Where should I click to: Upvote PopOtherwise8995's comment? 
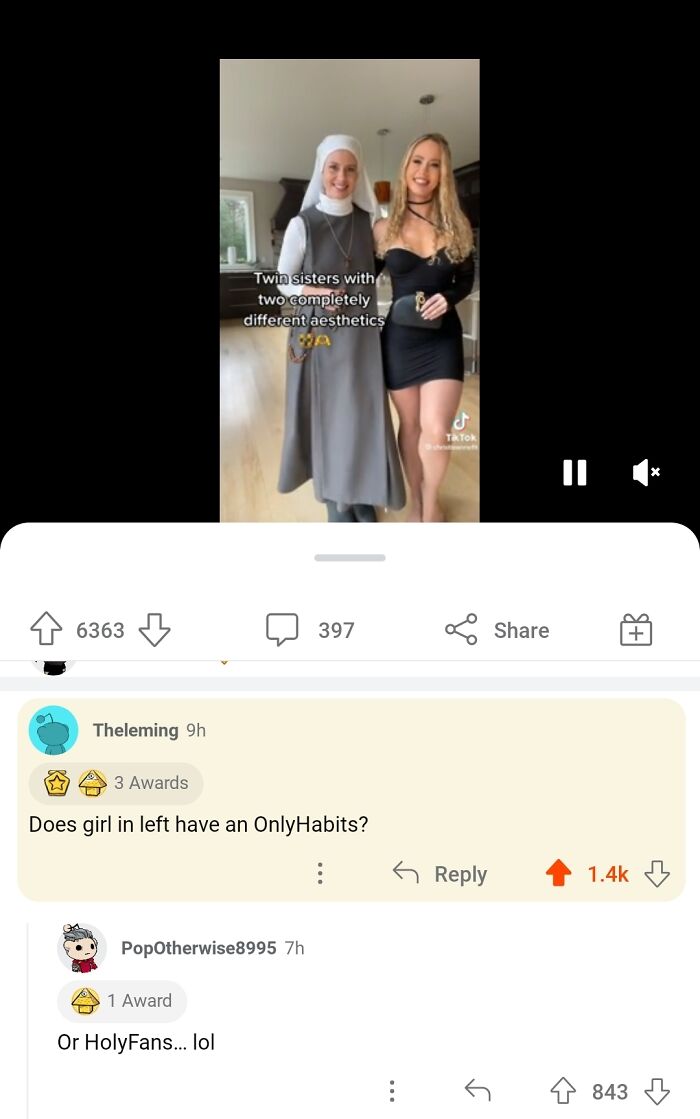[565, 1091]
